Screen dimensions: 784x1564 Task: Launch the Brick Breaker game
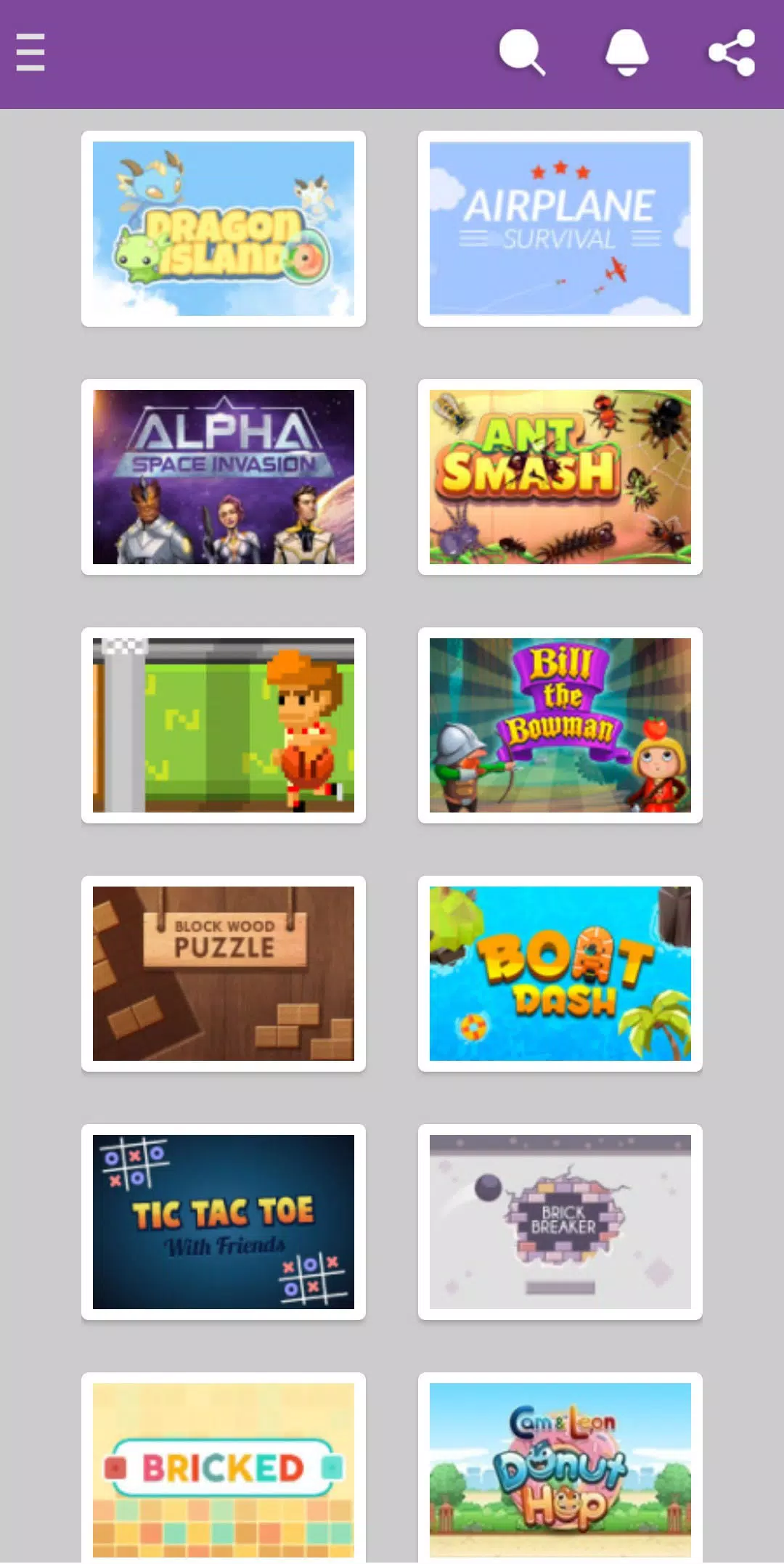560,1222
